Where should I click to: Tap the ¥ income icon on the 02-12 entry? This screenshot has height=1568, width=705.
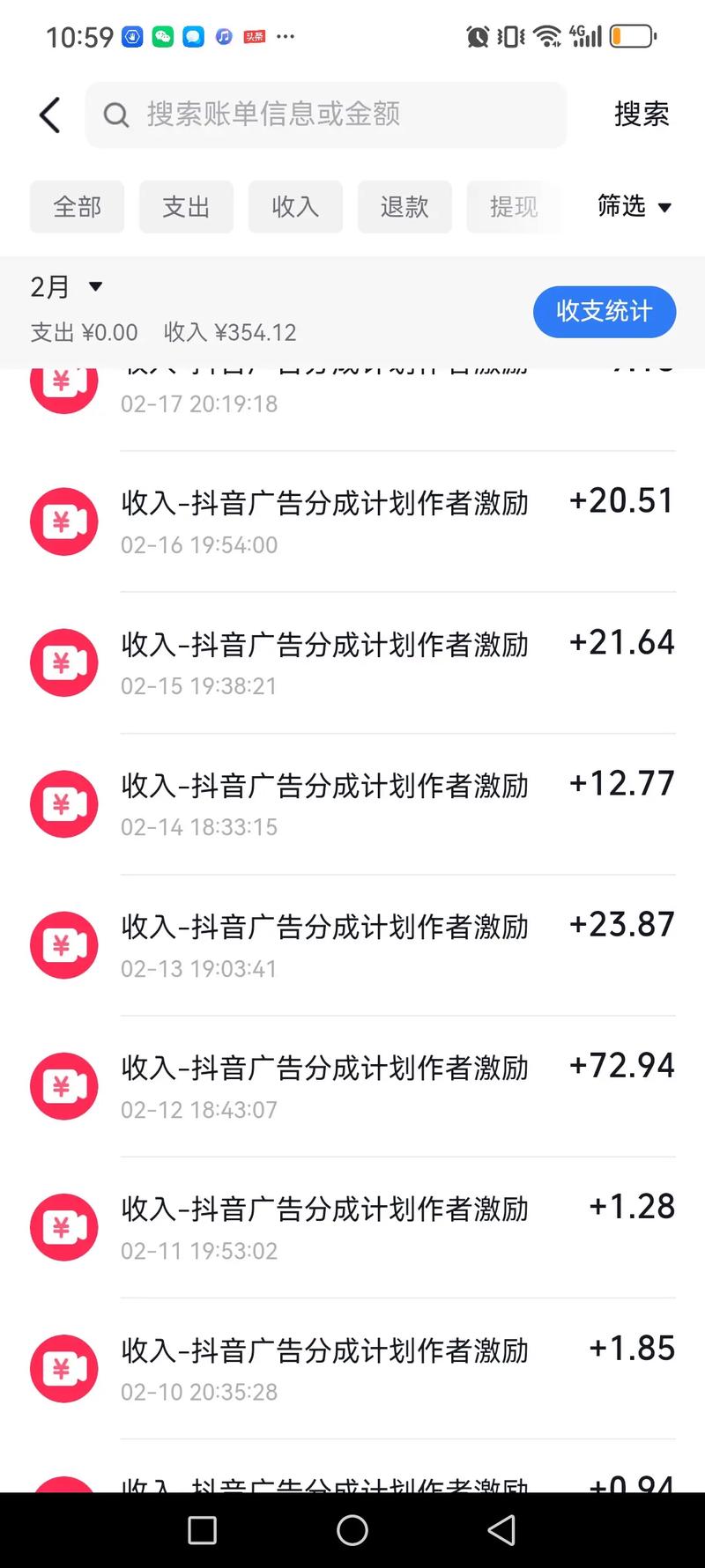(x=63, y=1086)
